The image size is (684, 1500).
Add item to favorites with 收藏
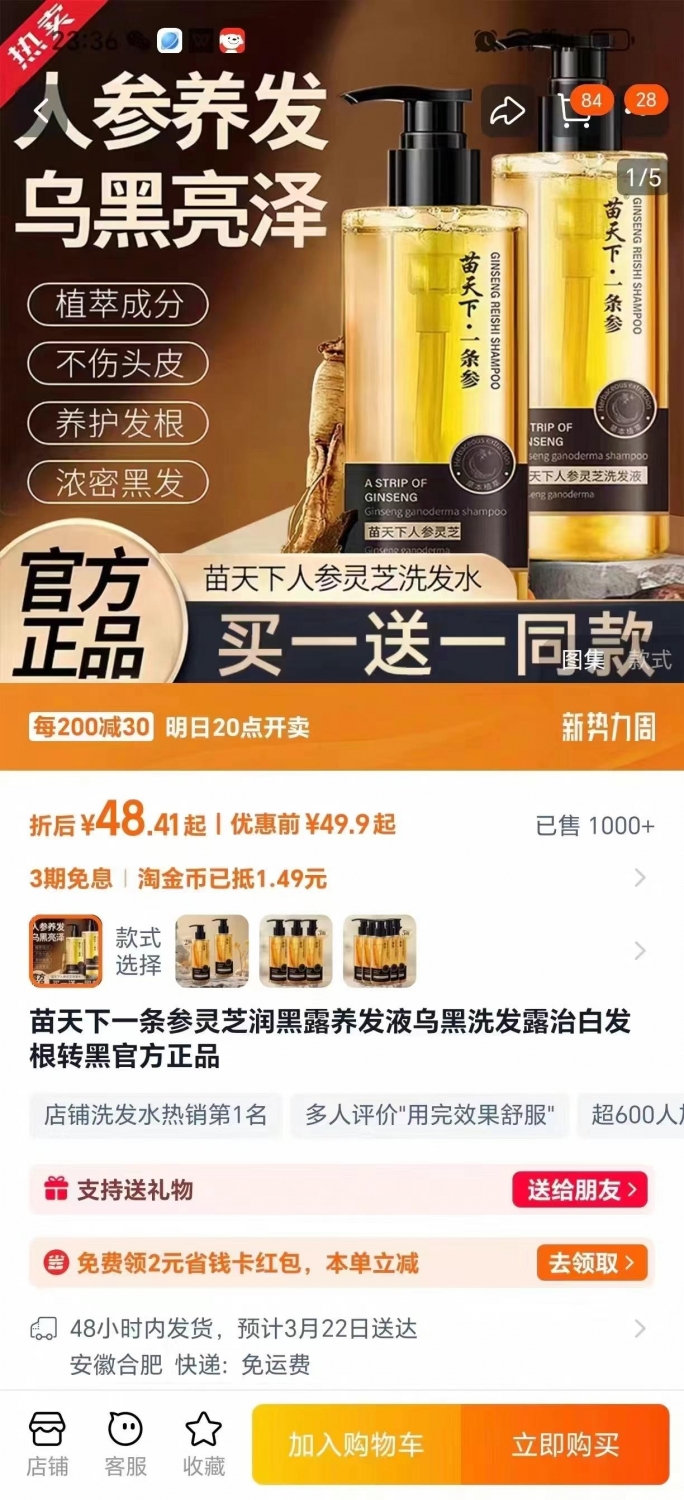click(x=204, y=1445)
